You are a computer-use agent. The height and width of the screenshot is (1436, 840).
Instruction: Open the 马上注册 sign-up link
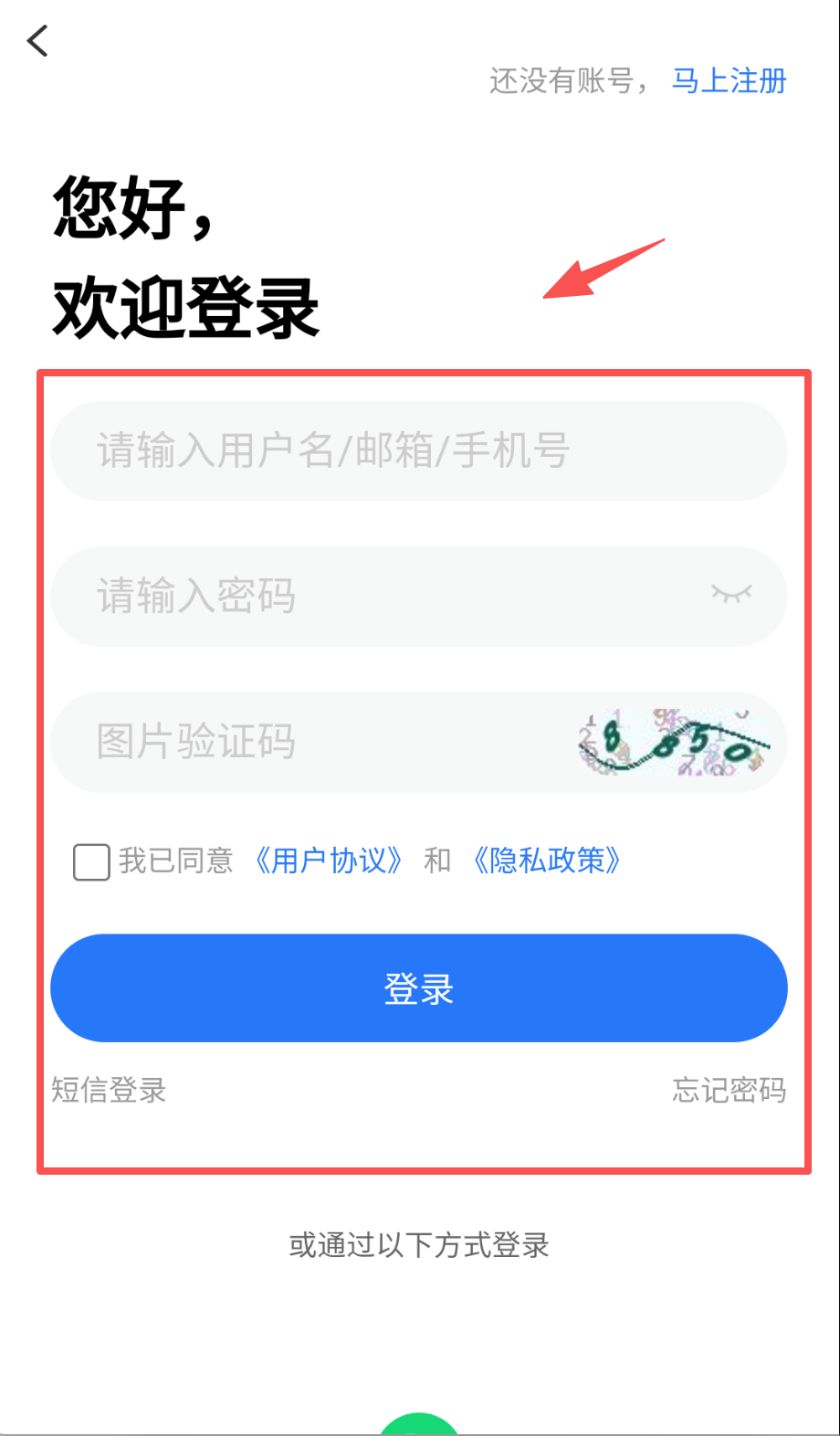(729, 81)
